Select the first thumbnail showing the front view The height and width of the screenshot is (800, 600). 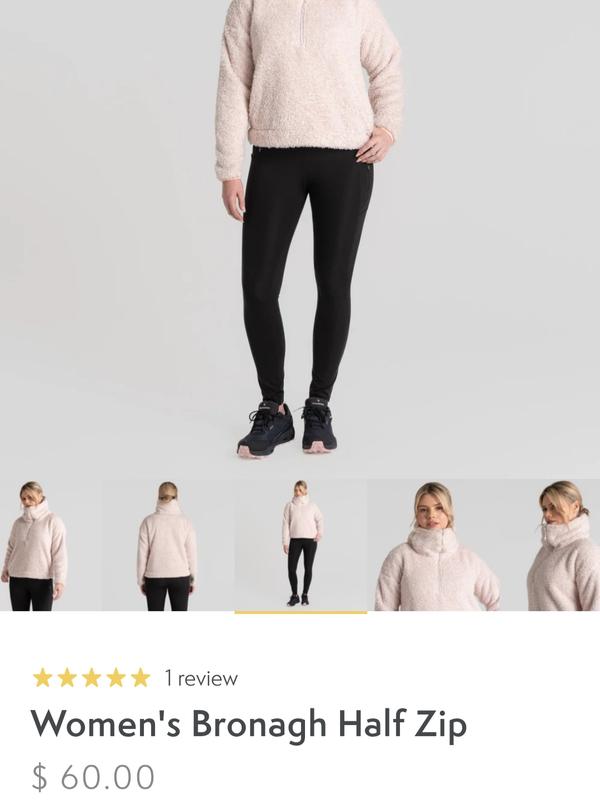34,545
